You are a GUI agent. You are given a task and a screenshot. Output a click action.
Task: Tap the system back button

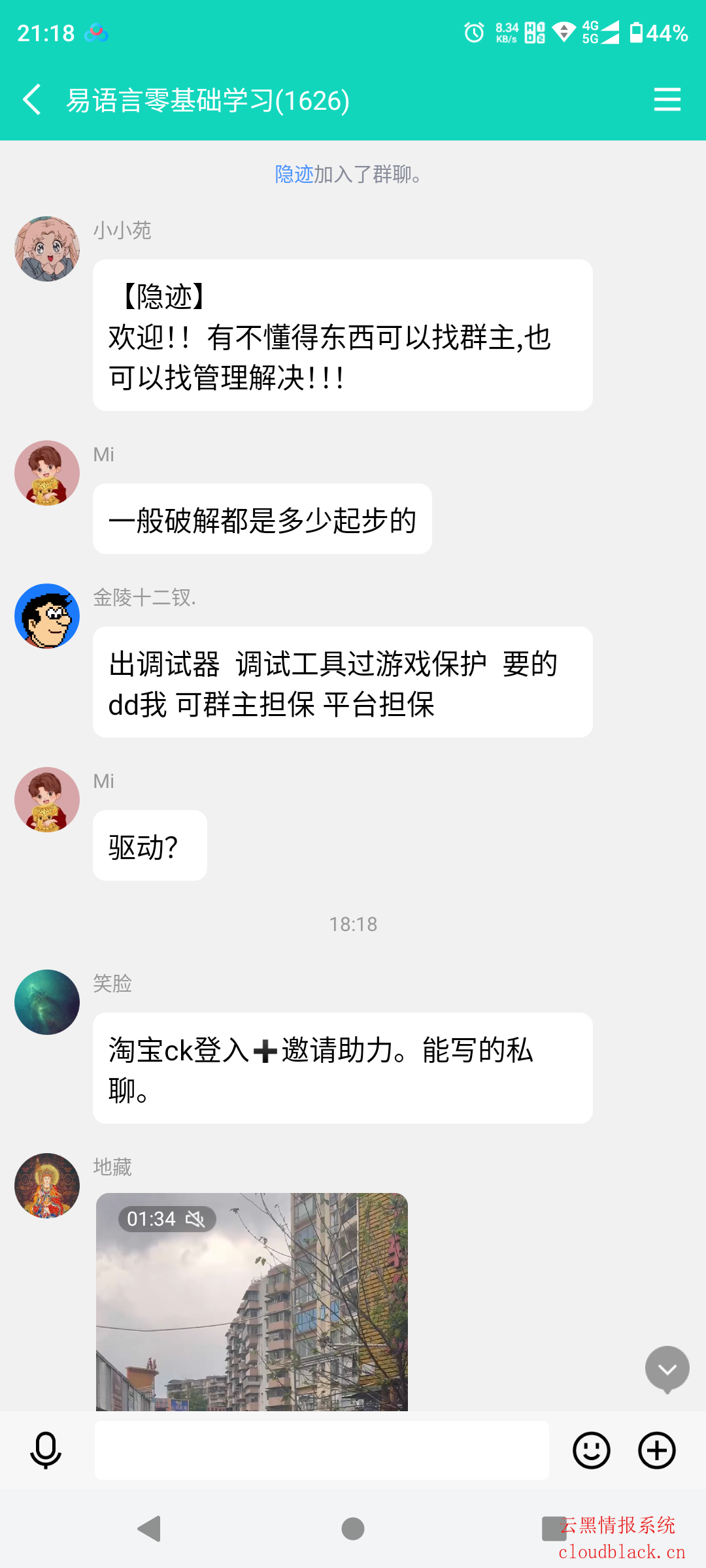click(150, 1529)
